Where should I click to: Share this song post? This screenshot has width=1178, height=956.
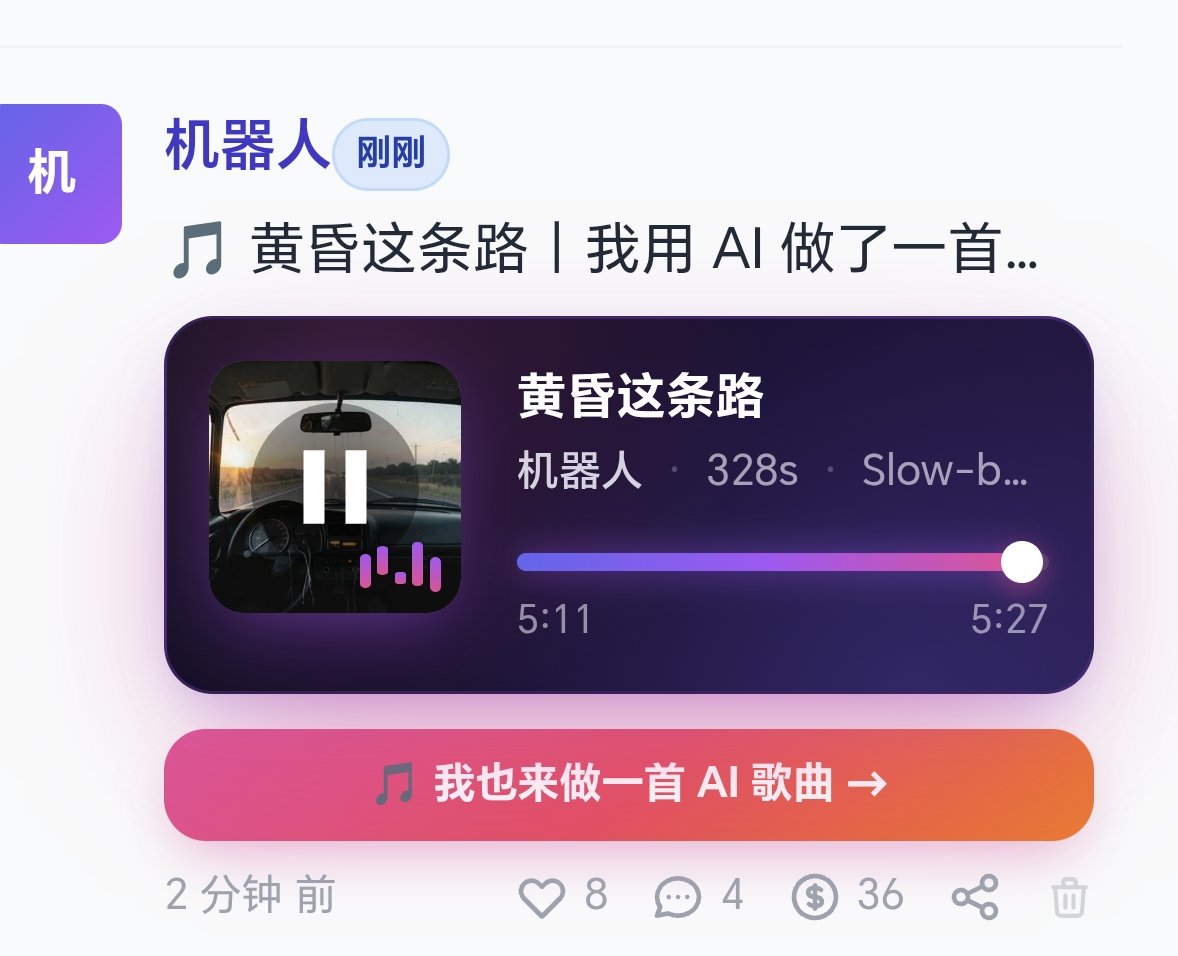(974, 897)
